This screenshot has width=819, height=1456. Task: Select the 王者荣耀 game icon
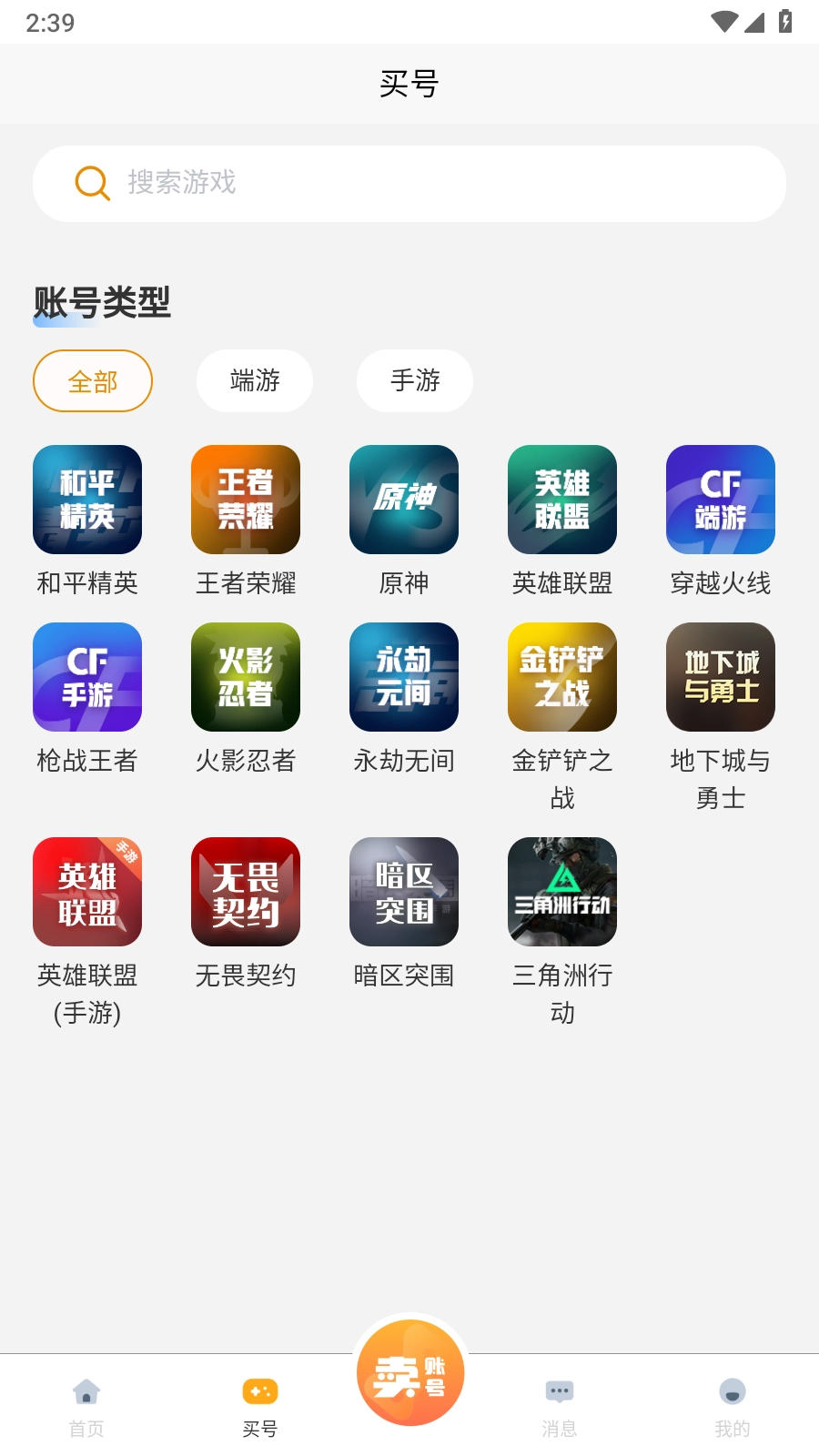point(246,500)
